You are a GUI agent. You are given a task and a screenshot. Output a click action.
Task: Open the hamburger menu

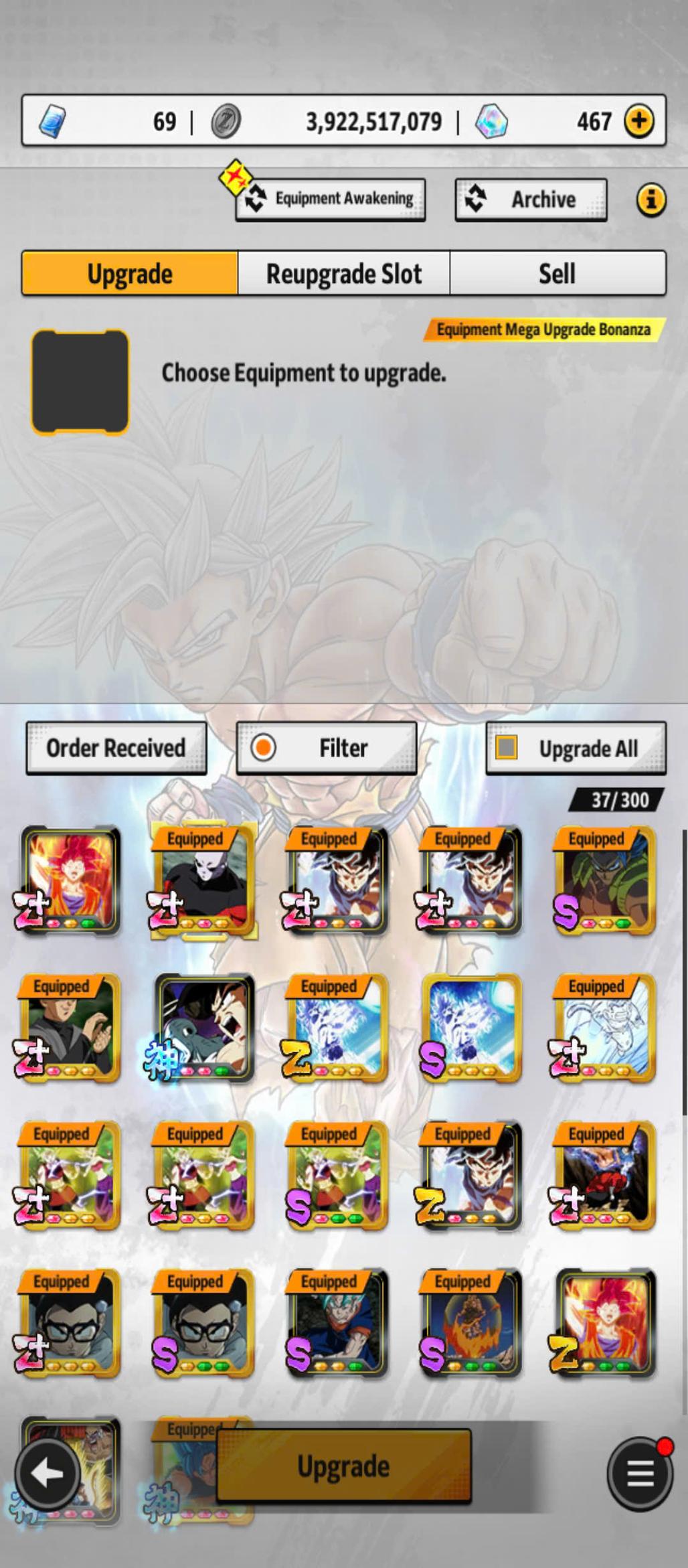pos(640,1473)
